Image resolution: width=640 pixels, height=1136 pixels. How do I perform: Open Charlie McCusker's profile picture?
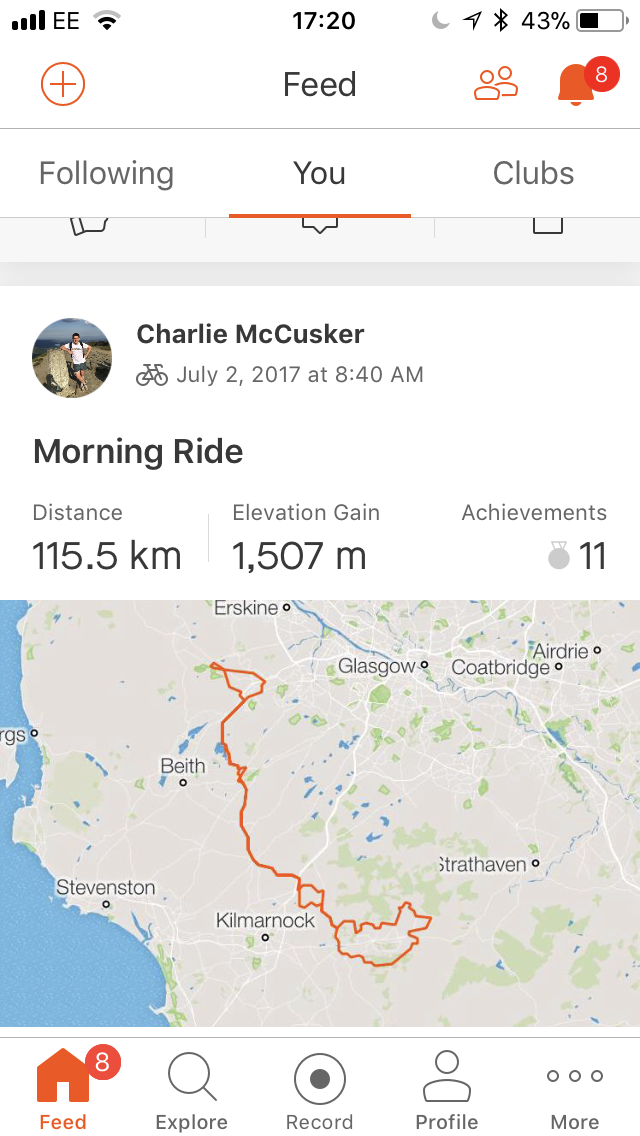72,358
